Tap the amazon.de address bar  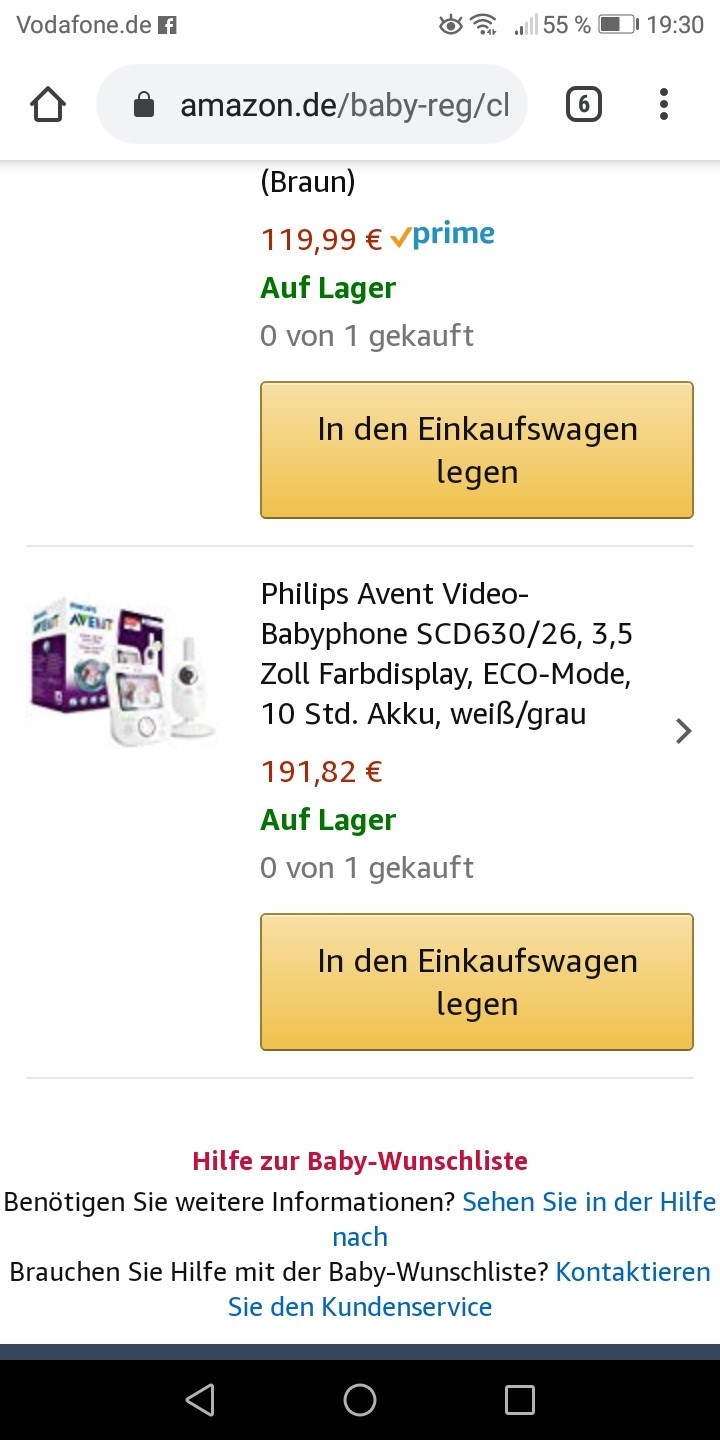point(312,105)
